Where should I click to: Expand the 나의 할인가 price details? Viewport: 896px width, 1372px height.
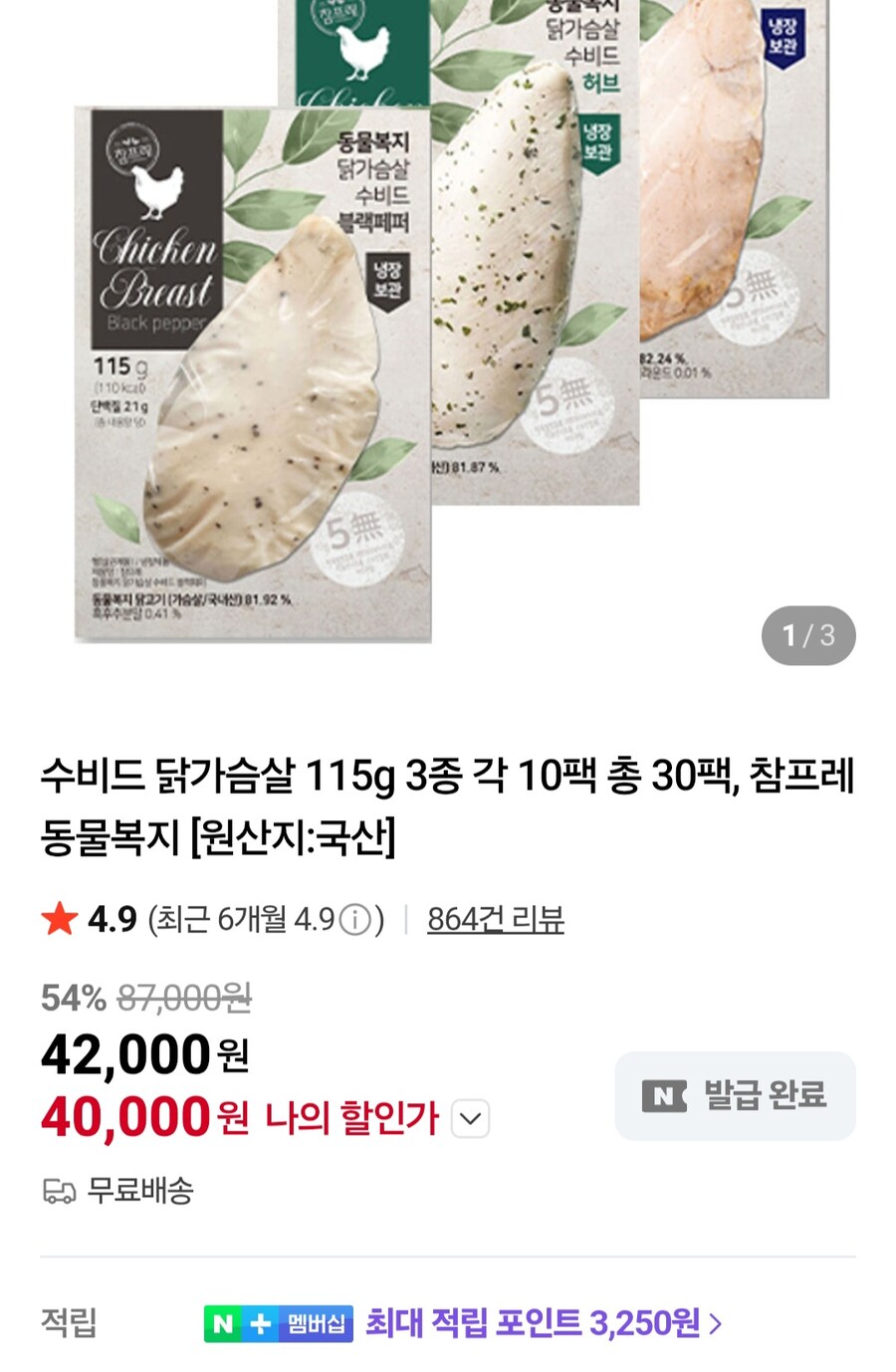(469, 1119)
